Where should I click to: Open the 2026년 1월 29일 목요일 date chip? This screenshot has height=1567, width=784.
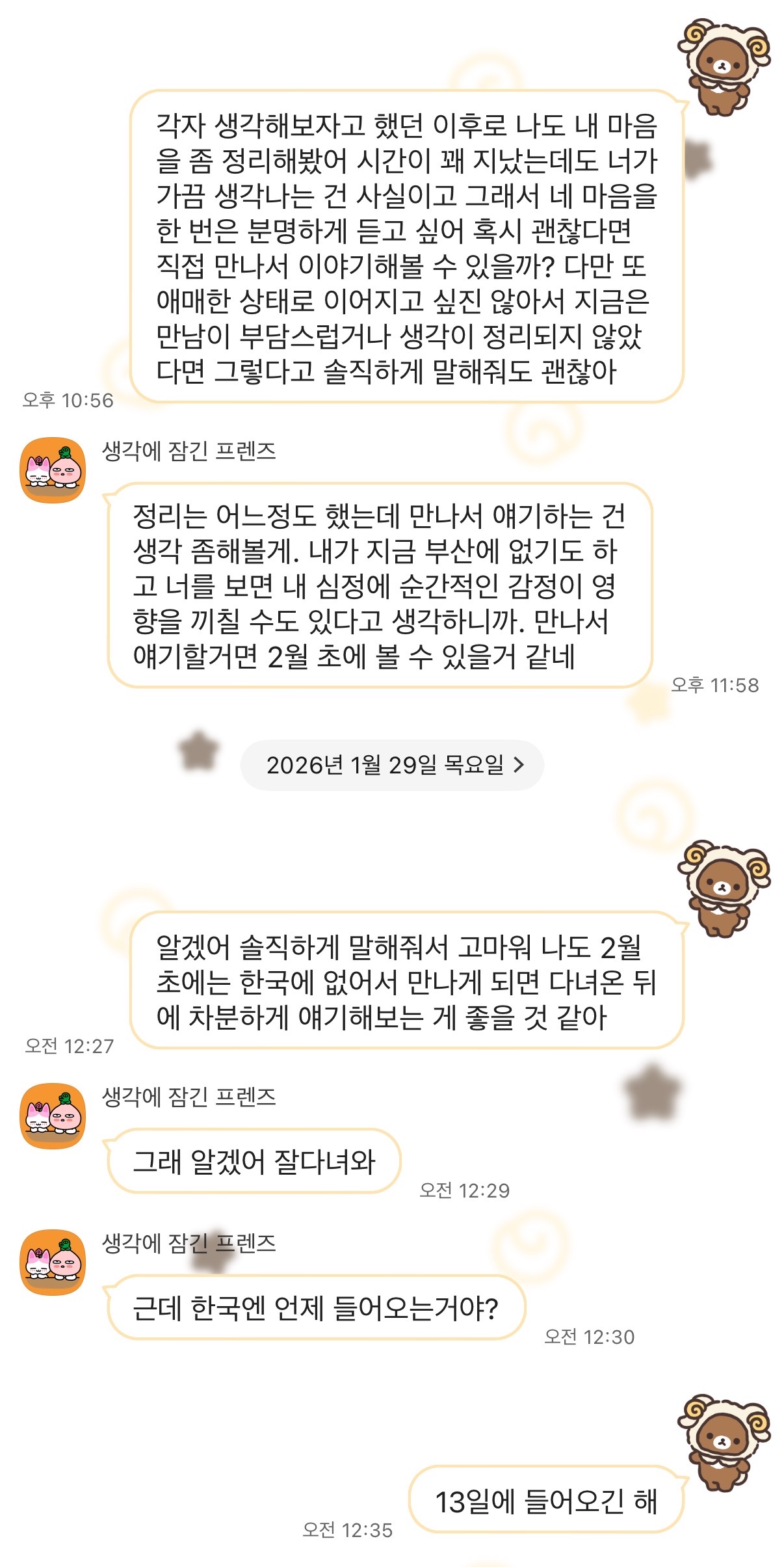pyautogui.click(x=392, y=765)
